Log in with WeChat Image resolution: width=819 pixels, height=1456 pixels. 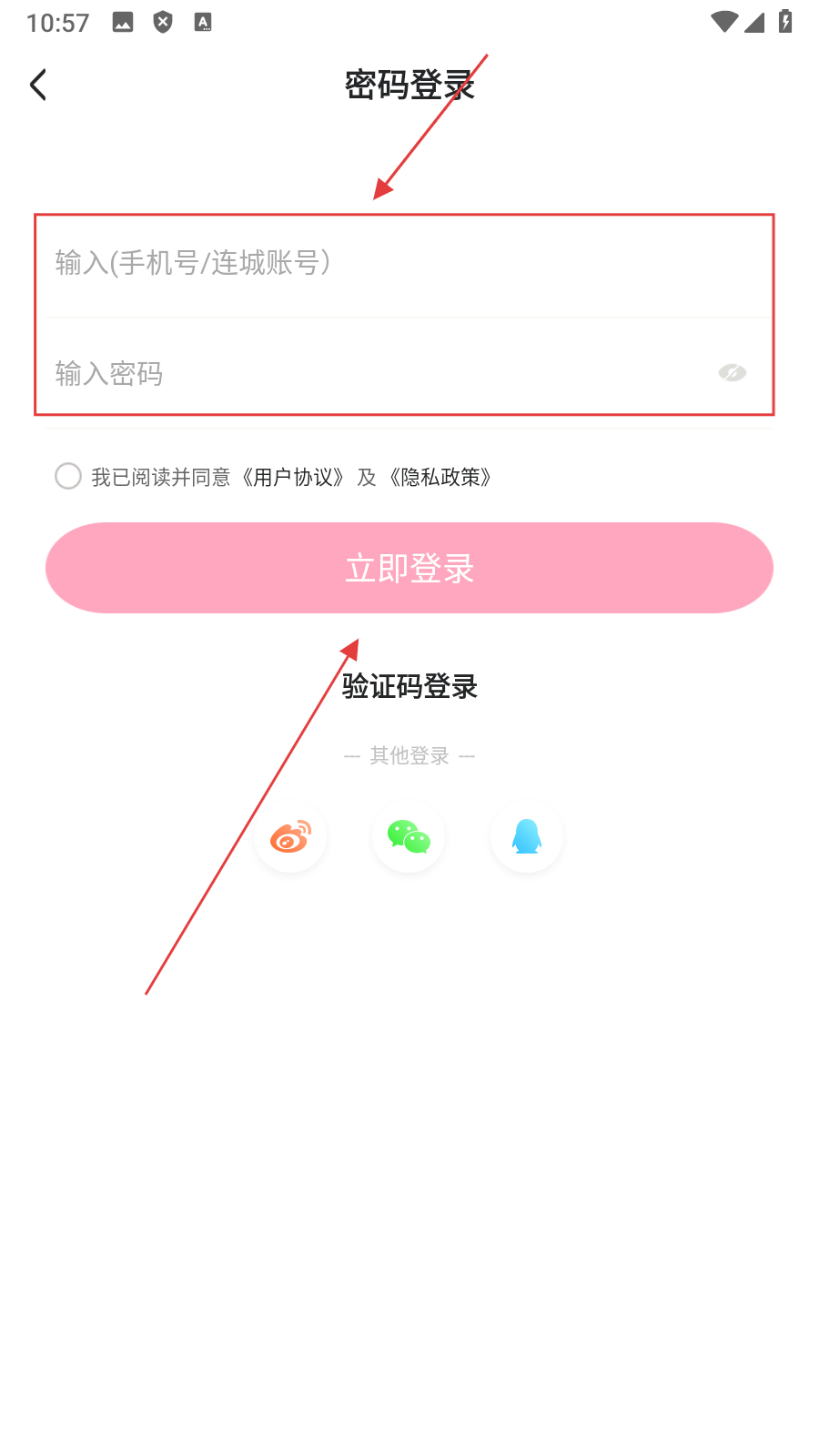click(x=409, y=836)
